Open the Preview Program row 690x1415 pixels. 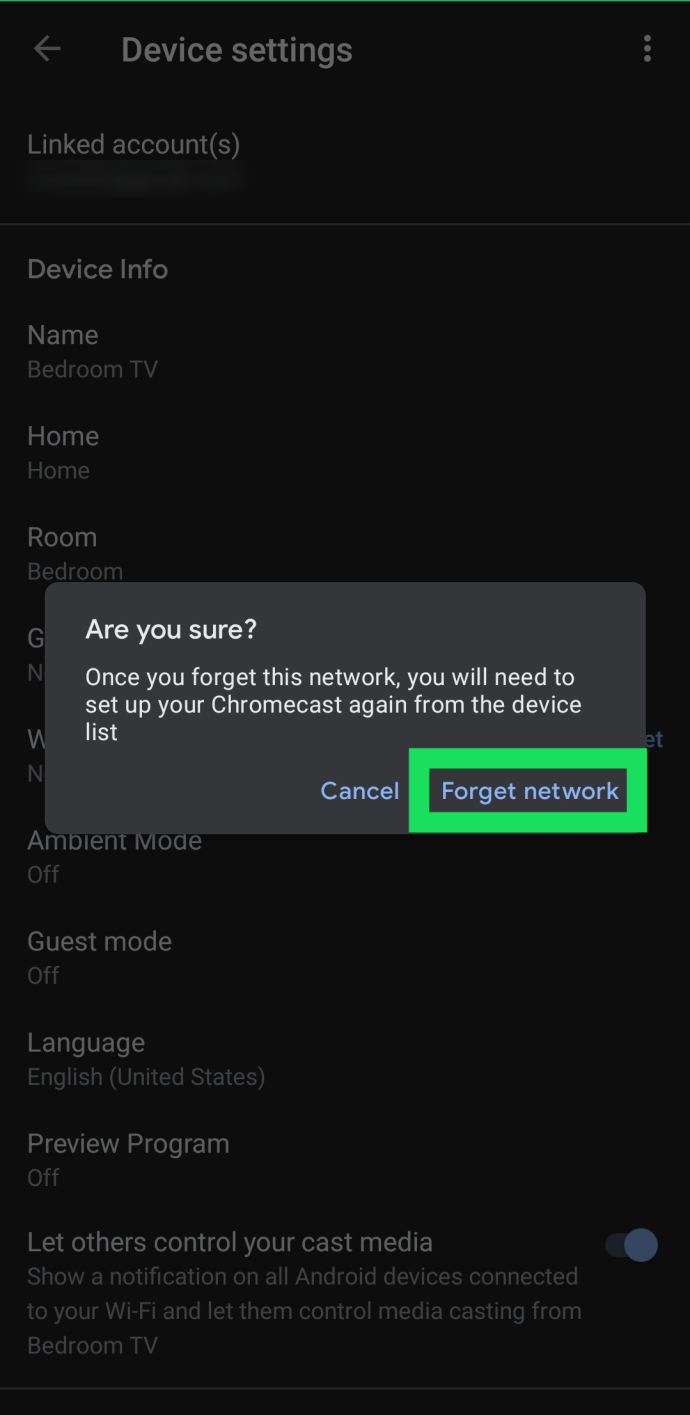[x=345, y=1160]
